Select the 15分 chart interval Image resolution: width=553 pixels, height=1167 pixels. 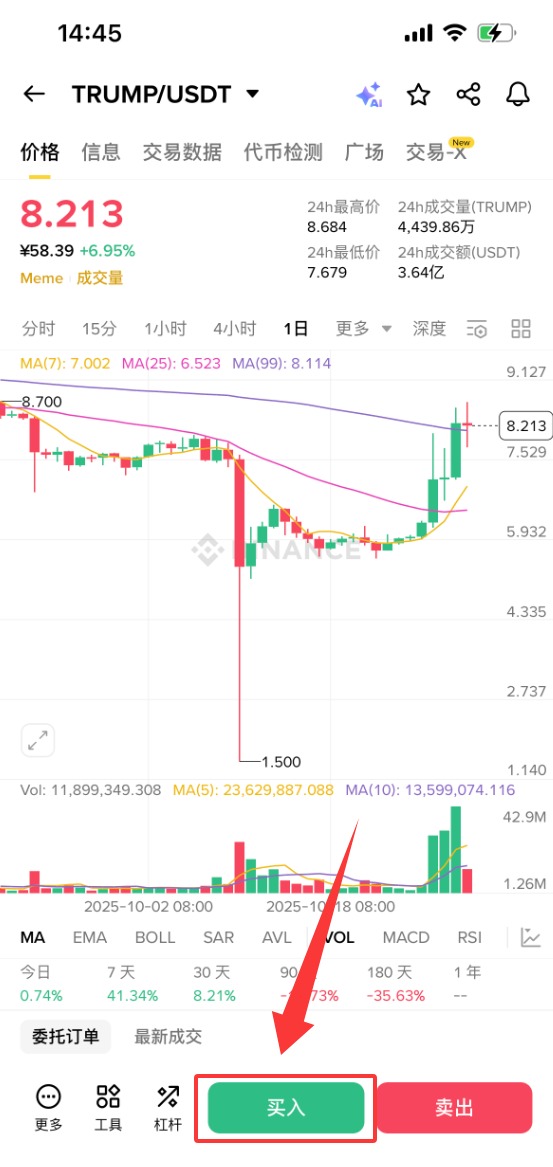100,328
